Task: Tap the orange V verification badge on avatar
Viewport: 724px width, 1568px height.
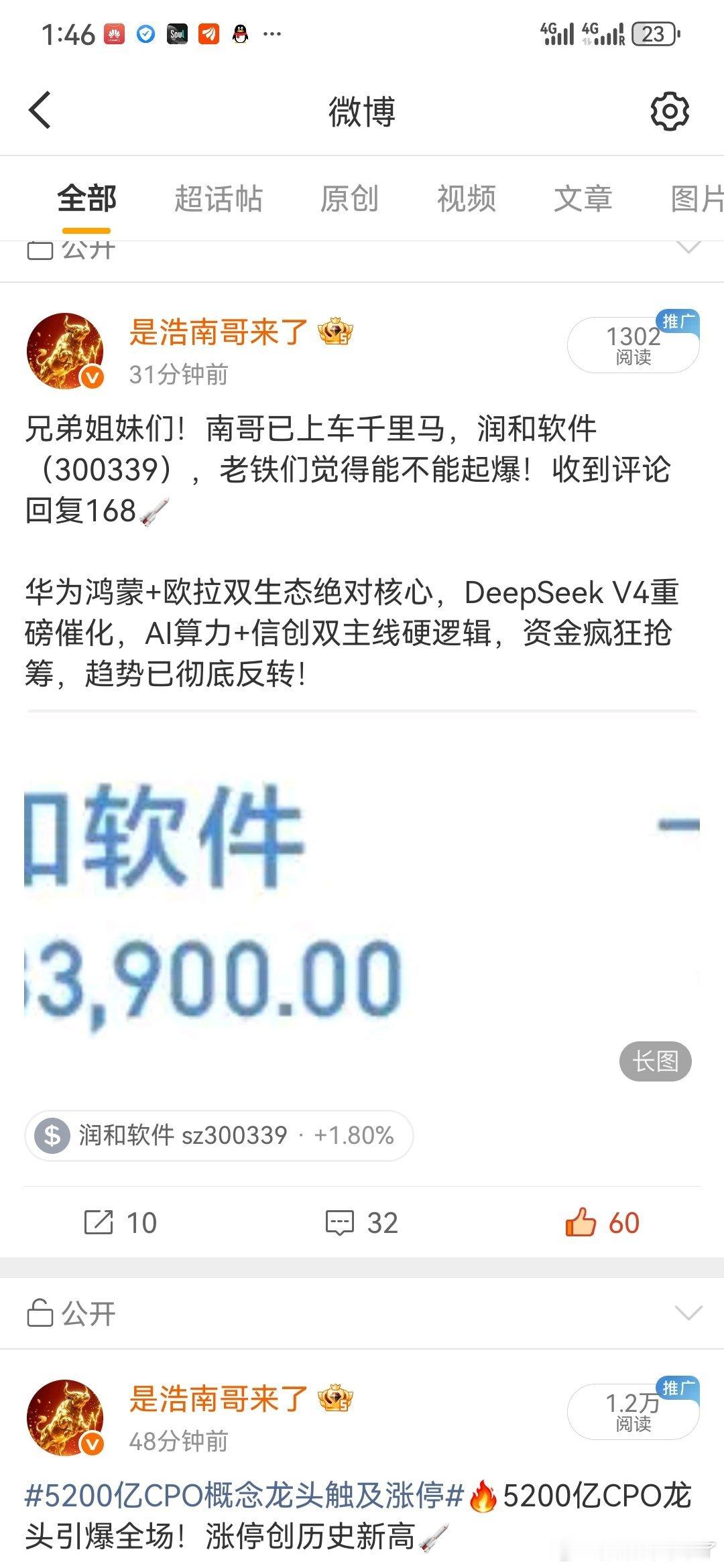Action: click(91, 375)
